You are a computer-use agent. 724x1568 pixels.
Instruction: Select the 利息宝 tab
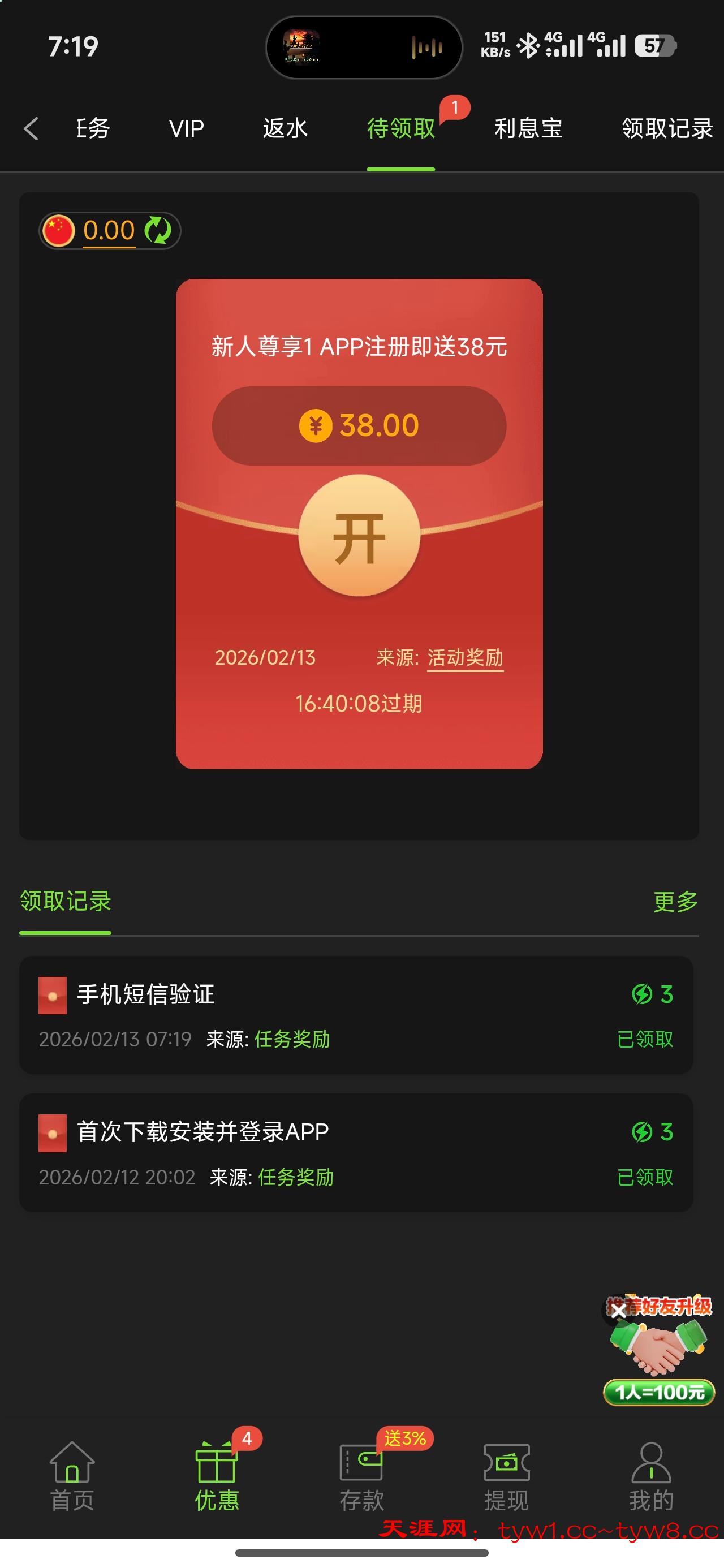528,129
